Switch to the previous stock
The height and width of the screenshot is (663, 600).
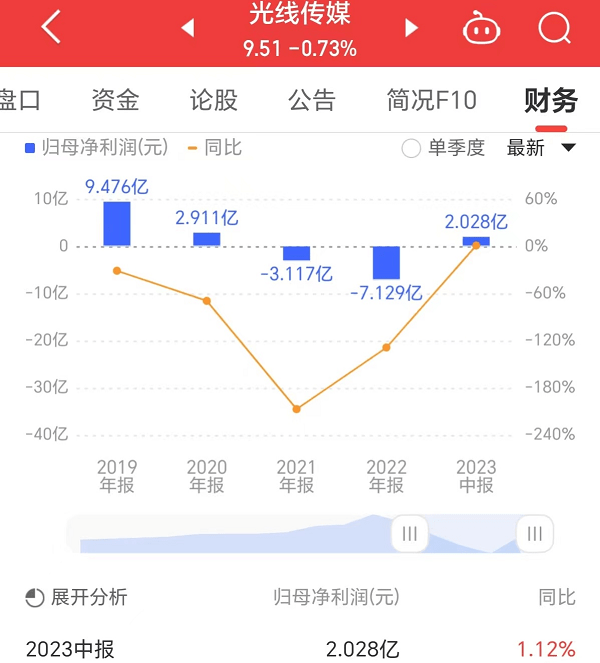pyautogui.click(x=188, y=29)
